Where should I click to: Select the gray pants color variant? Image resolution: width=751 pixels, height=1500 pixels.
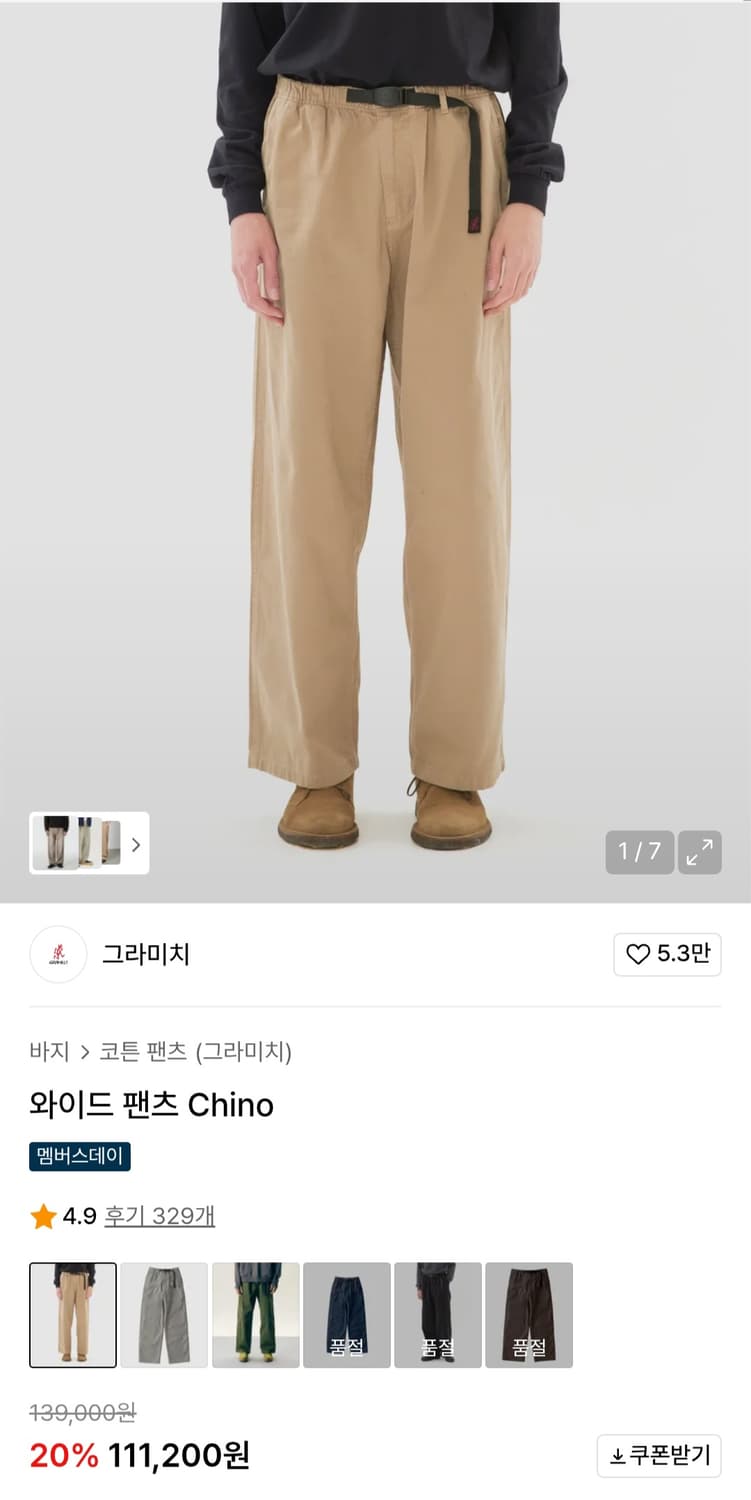(164, 1315)
